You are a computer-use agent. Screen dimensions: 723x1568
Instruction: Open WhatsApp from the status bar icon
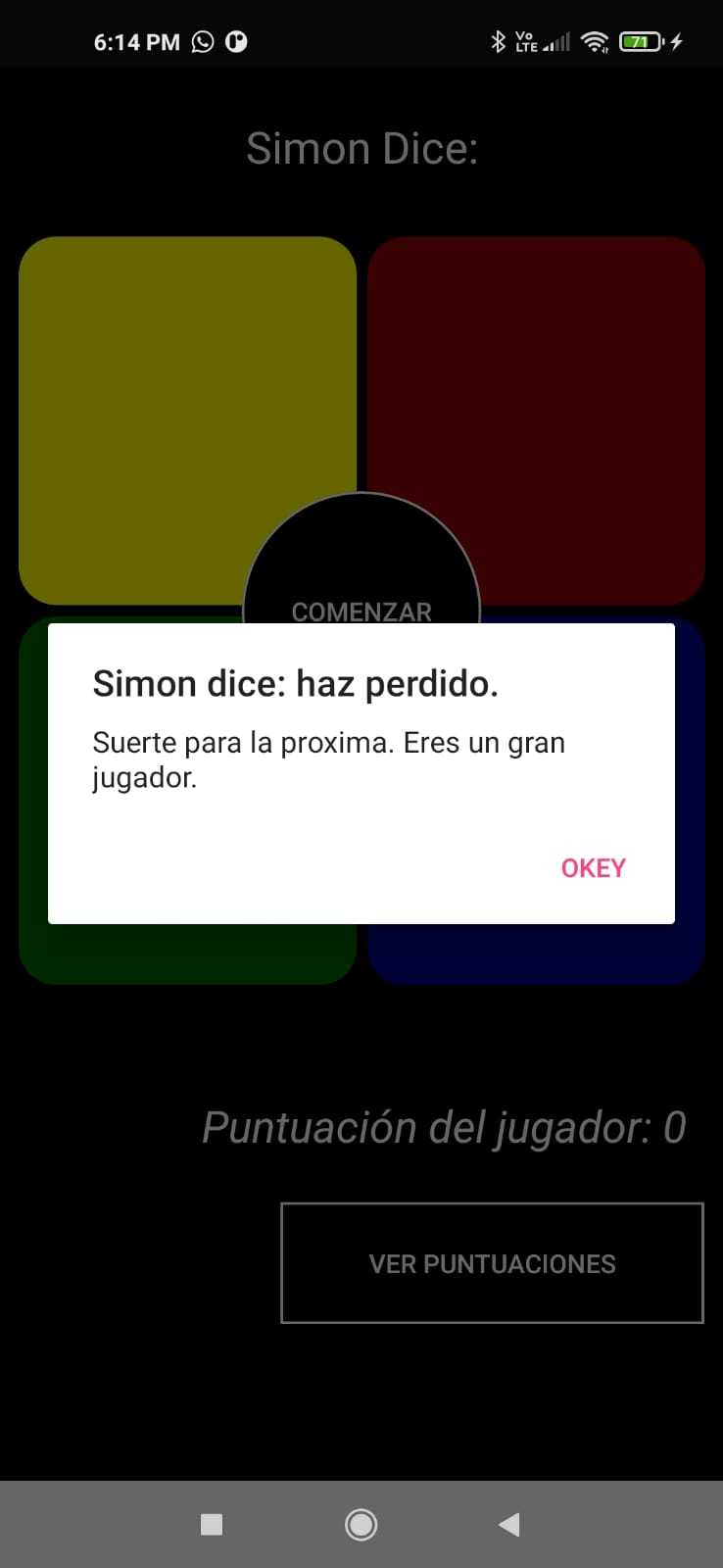[201, 42]
